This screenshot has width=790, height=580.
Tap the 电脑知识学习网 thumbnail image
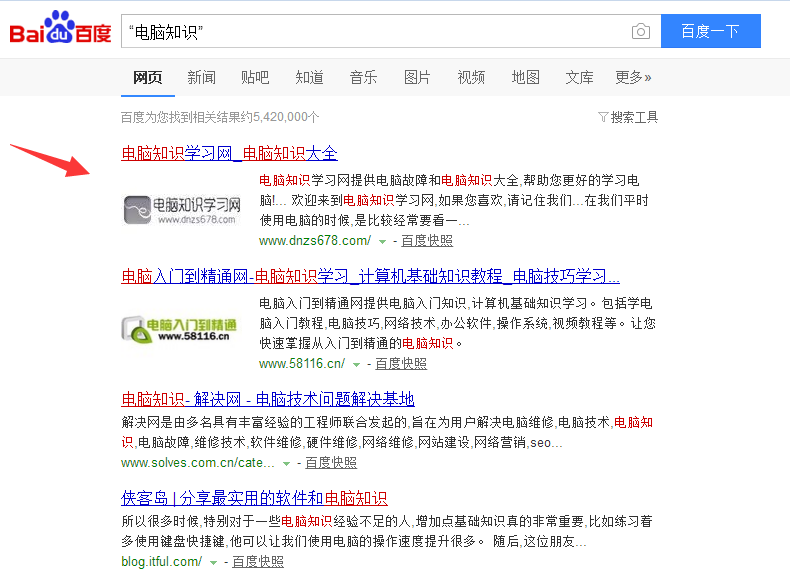point(182,208)
